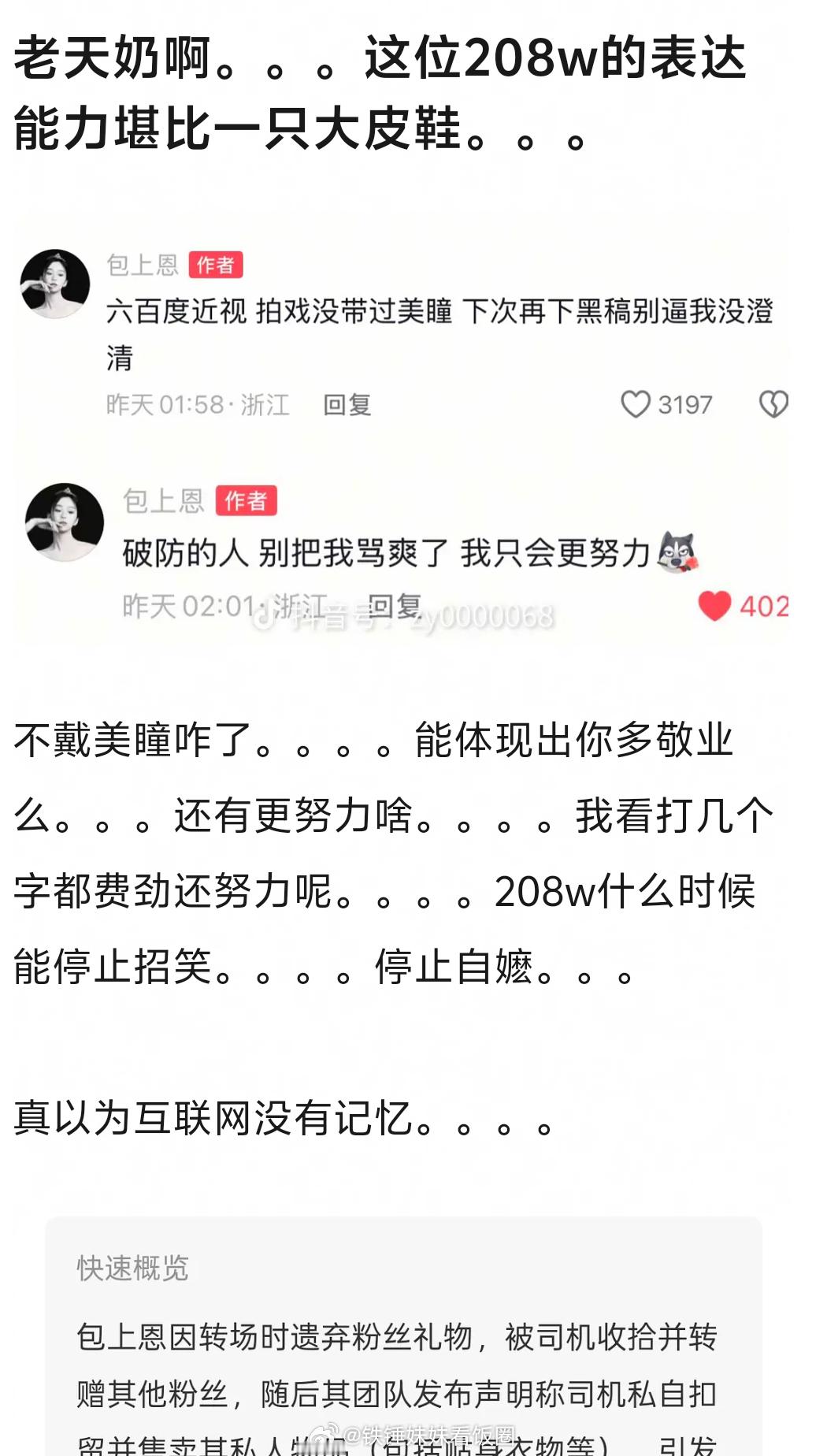Screen dimensions: 827x1456
Task: Toggle the broken heart dislike icon
Action: 773,404
